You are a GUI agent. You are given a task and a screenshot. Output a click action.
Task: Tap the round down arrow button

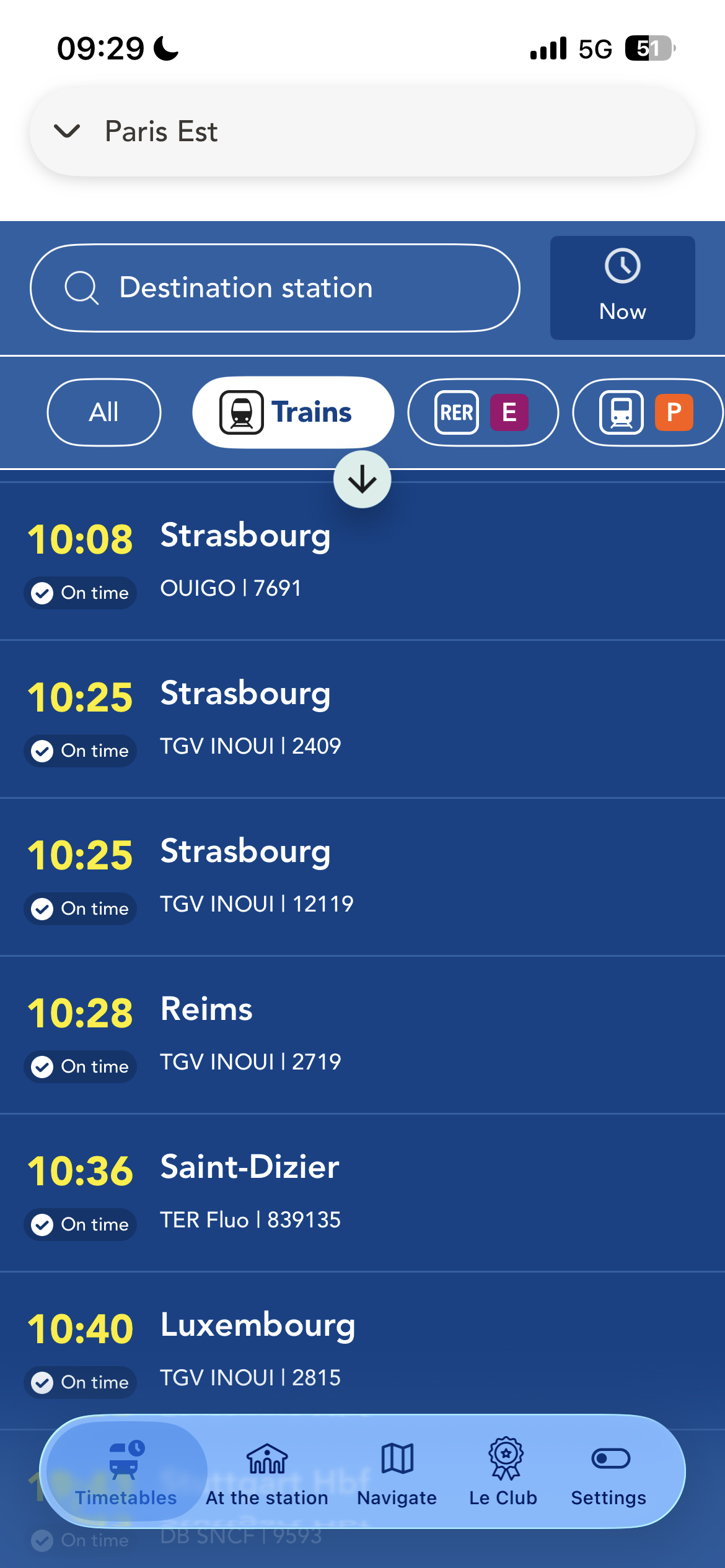coord(362,479)
